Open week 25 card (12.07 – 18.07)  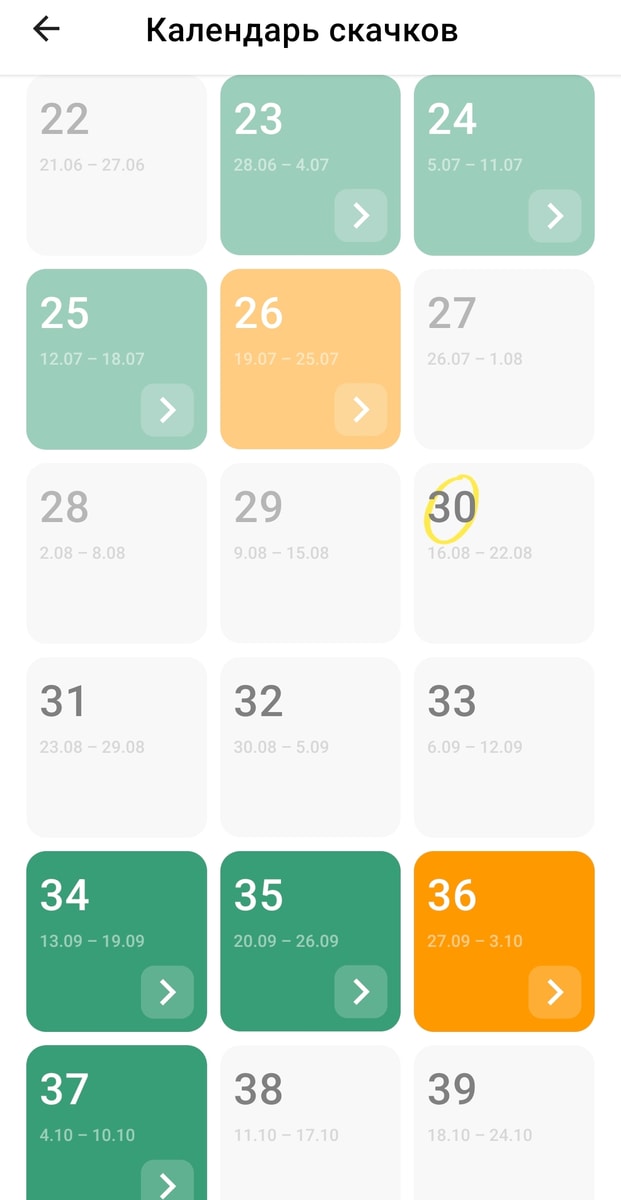pyautogui.click(x=116, y=360)
